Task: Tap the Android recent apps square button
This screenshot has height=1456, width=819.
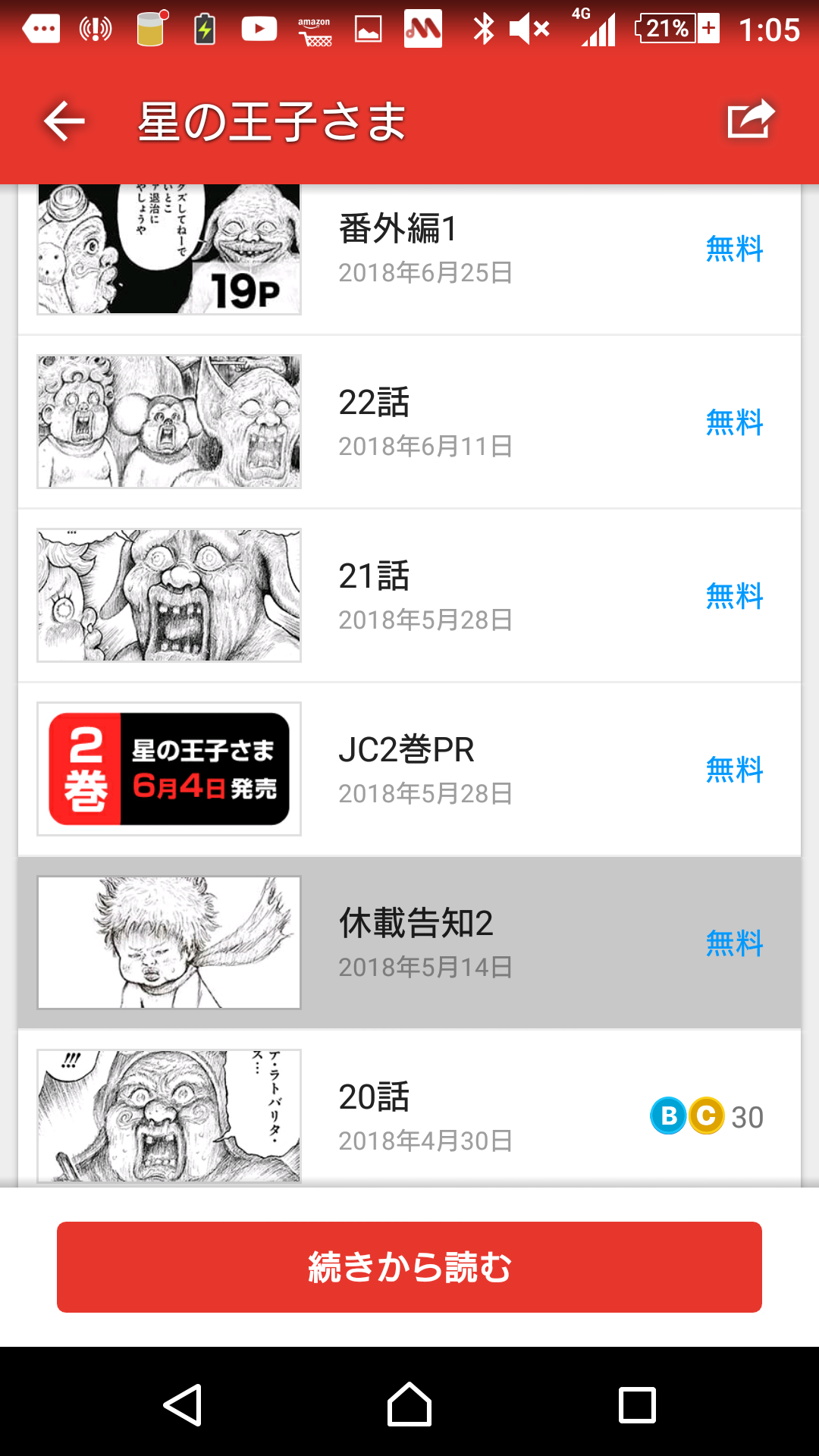Action: 635,1401
